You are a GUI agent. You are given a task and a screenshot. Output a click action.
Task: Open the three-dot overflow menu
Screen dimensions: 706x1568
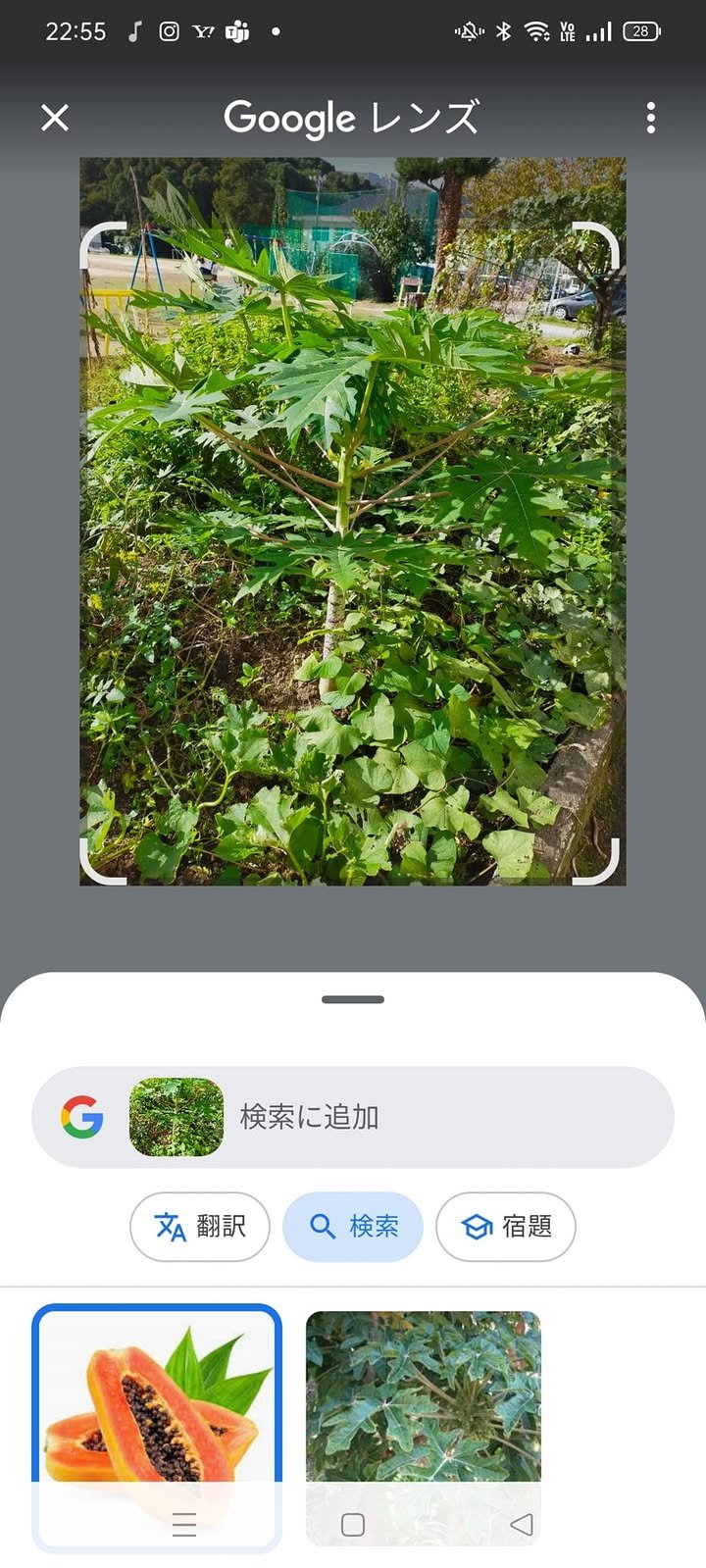click(650, 118)
